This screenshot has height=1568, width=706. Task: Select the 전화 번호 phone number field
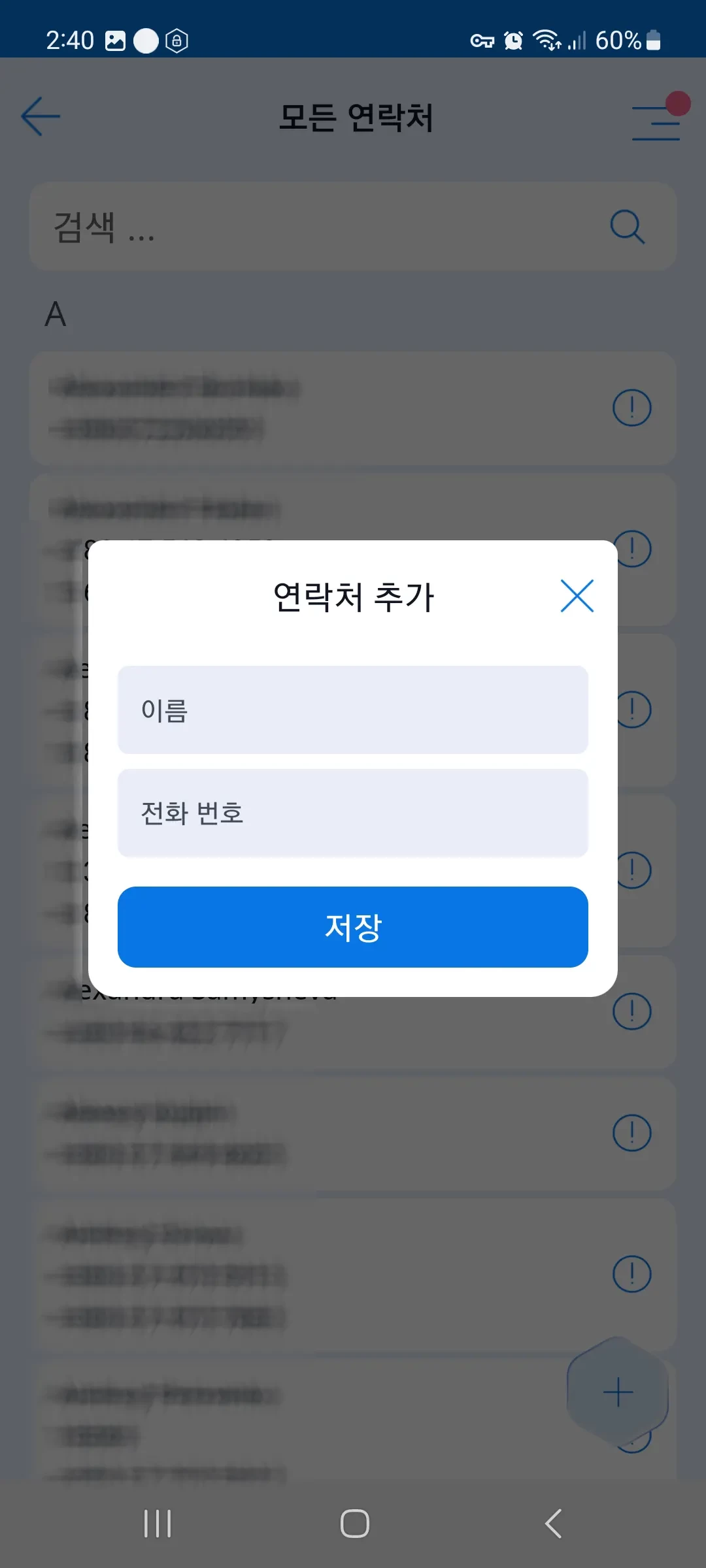[353, 813]
